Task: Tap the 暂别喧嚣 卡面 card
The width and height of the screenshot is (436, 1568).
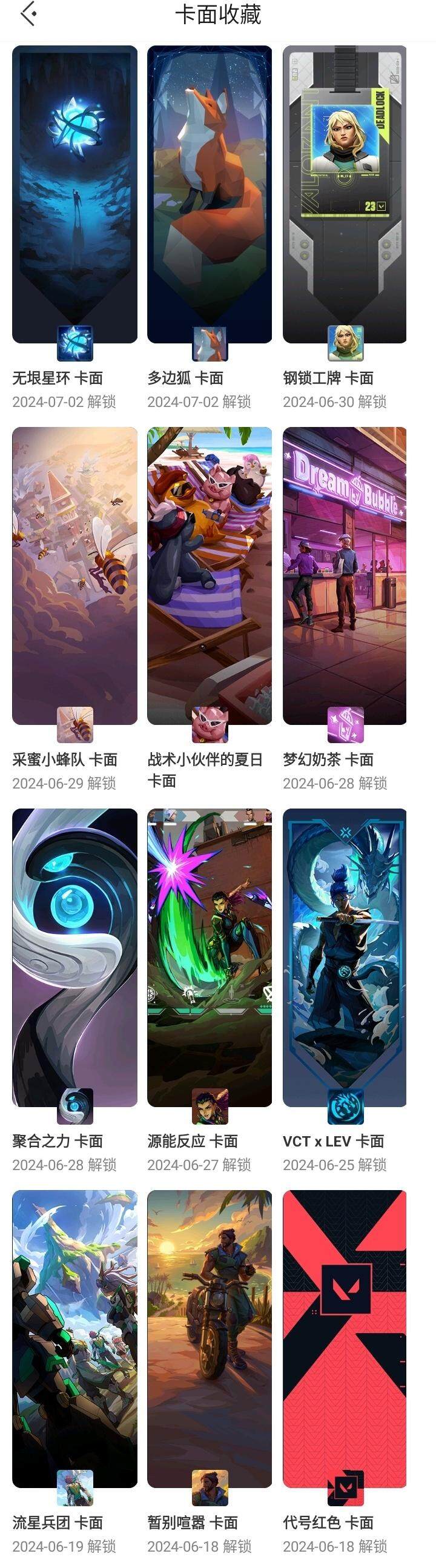Action: pyautogui.click(x=210, y=1339)
